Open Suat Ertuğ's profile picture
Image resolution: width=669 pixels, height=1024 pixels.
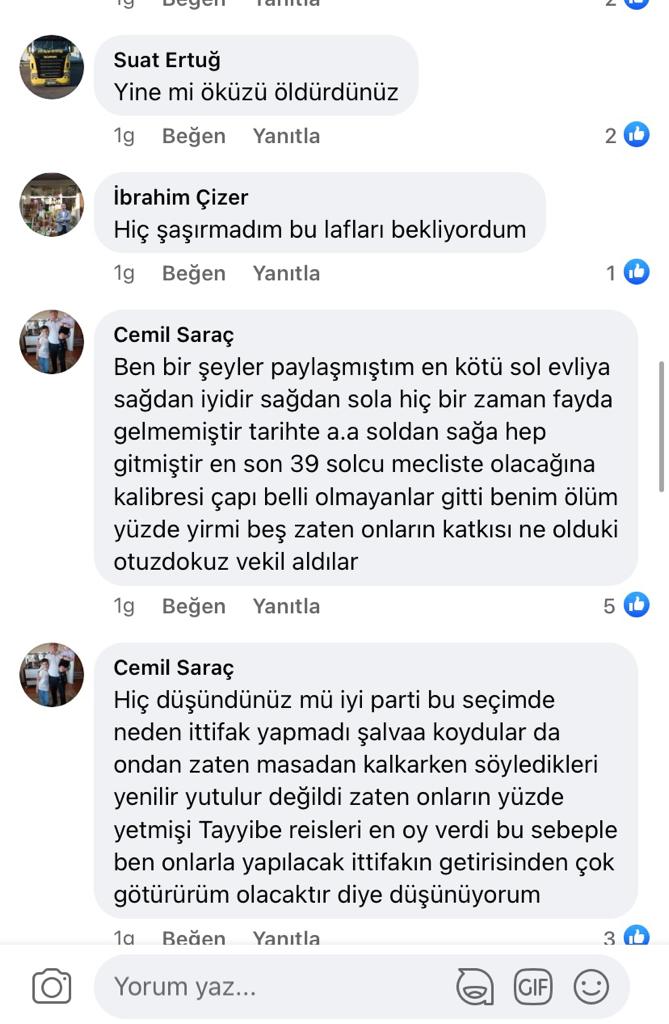(x=51, y=67)
